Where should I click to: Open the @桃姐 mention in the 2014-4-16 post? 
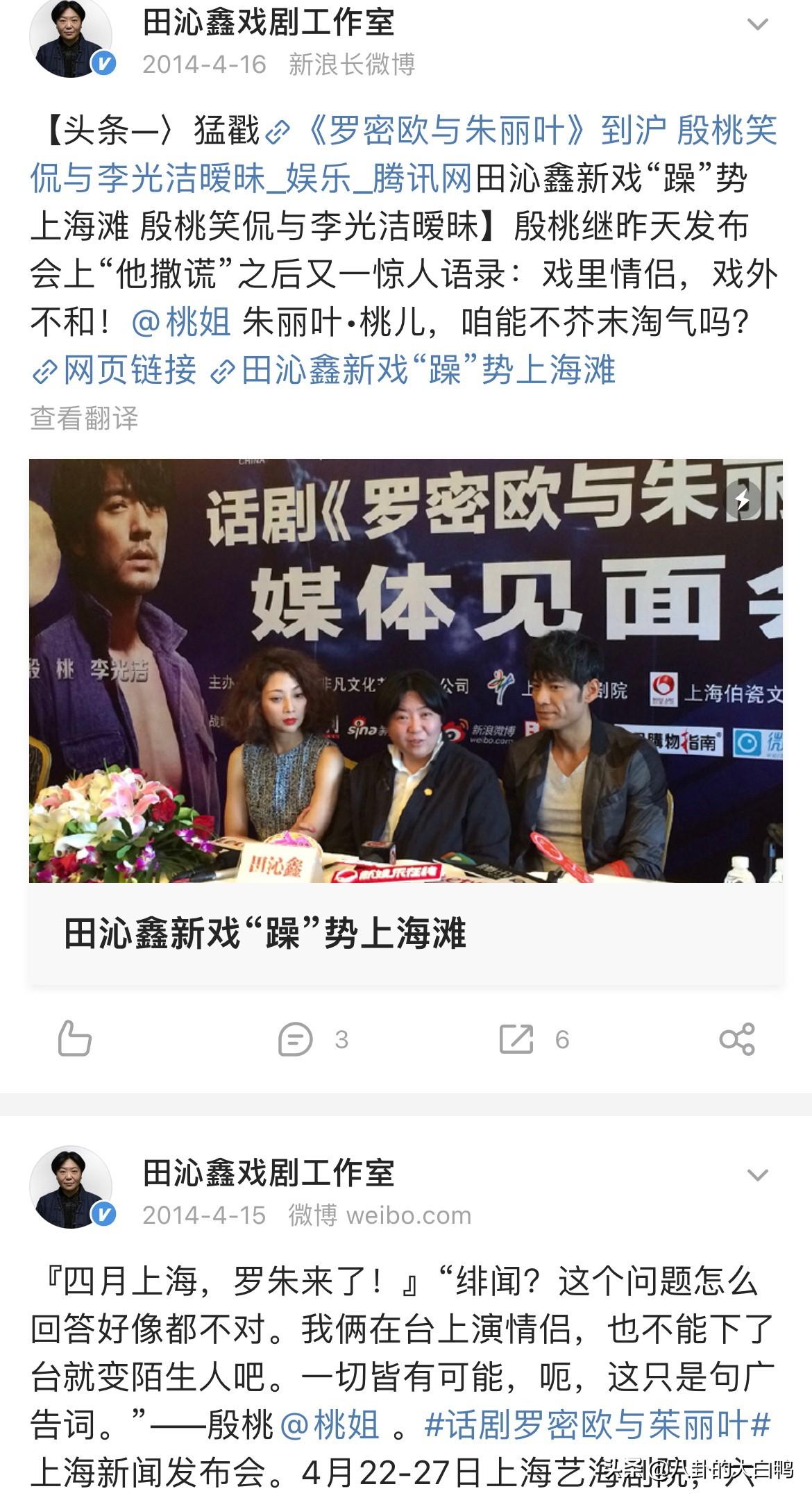tap(180, 321)
